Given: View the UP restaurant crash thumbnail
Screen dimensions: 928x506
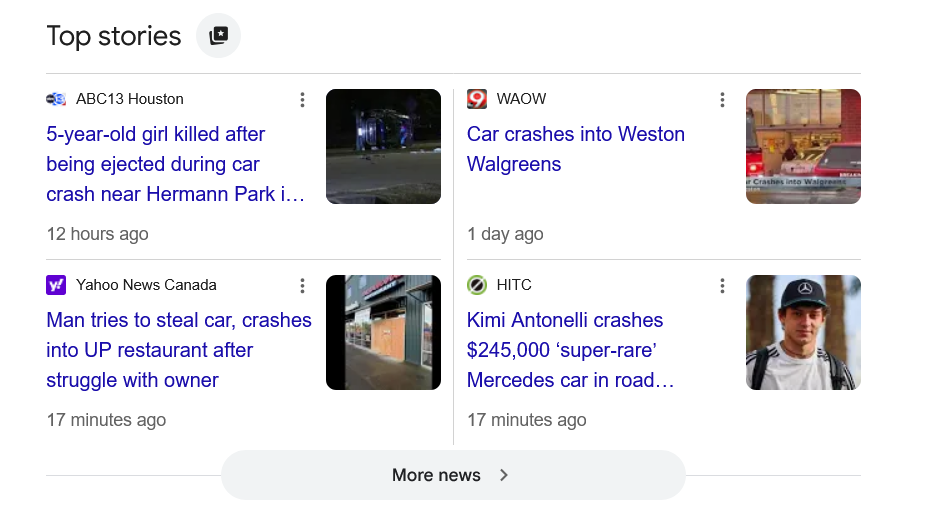Looking at the screenshot, I should [383, 332].
